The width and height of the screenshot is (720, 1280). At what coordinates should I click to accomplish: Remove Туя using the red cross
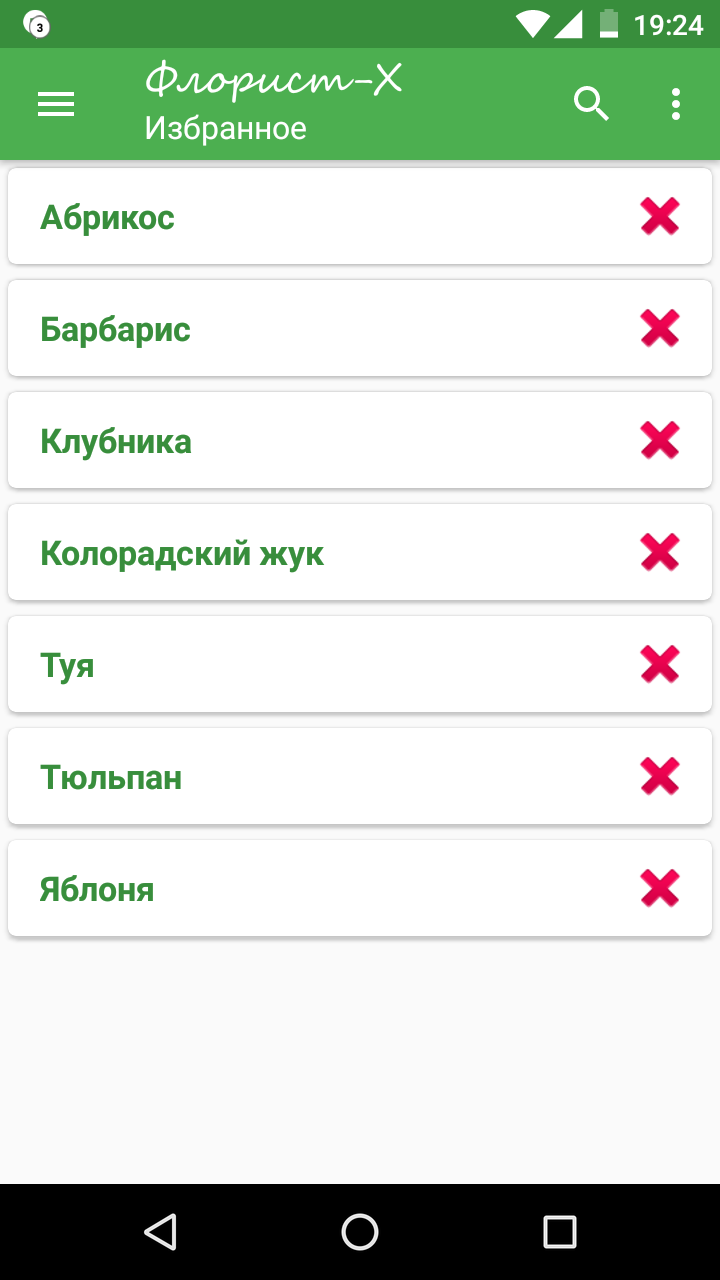(x=660, y=664)
